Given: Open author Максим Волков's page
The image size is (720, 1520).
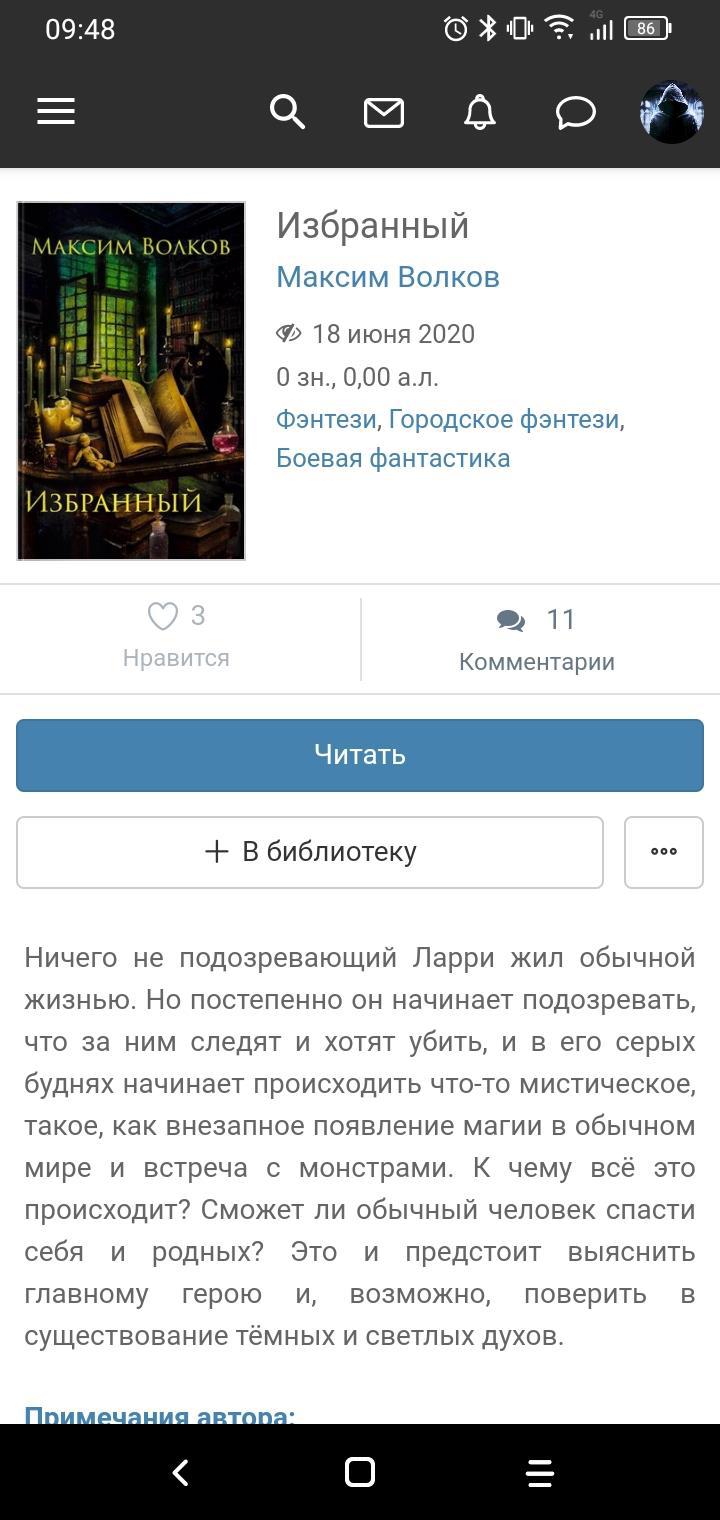Looking at the screenshot, I should (x=388, y=277).
